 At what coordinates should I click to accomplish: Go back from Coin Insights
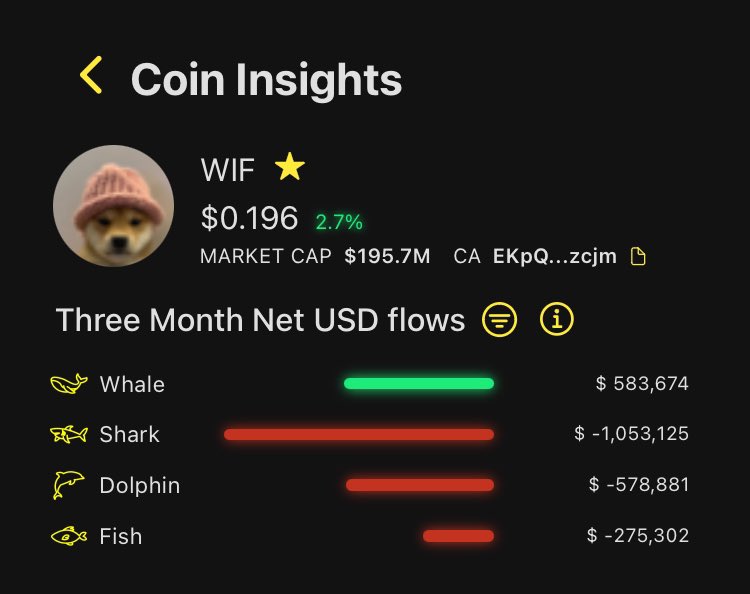click(x=91, y=76)
